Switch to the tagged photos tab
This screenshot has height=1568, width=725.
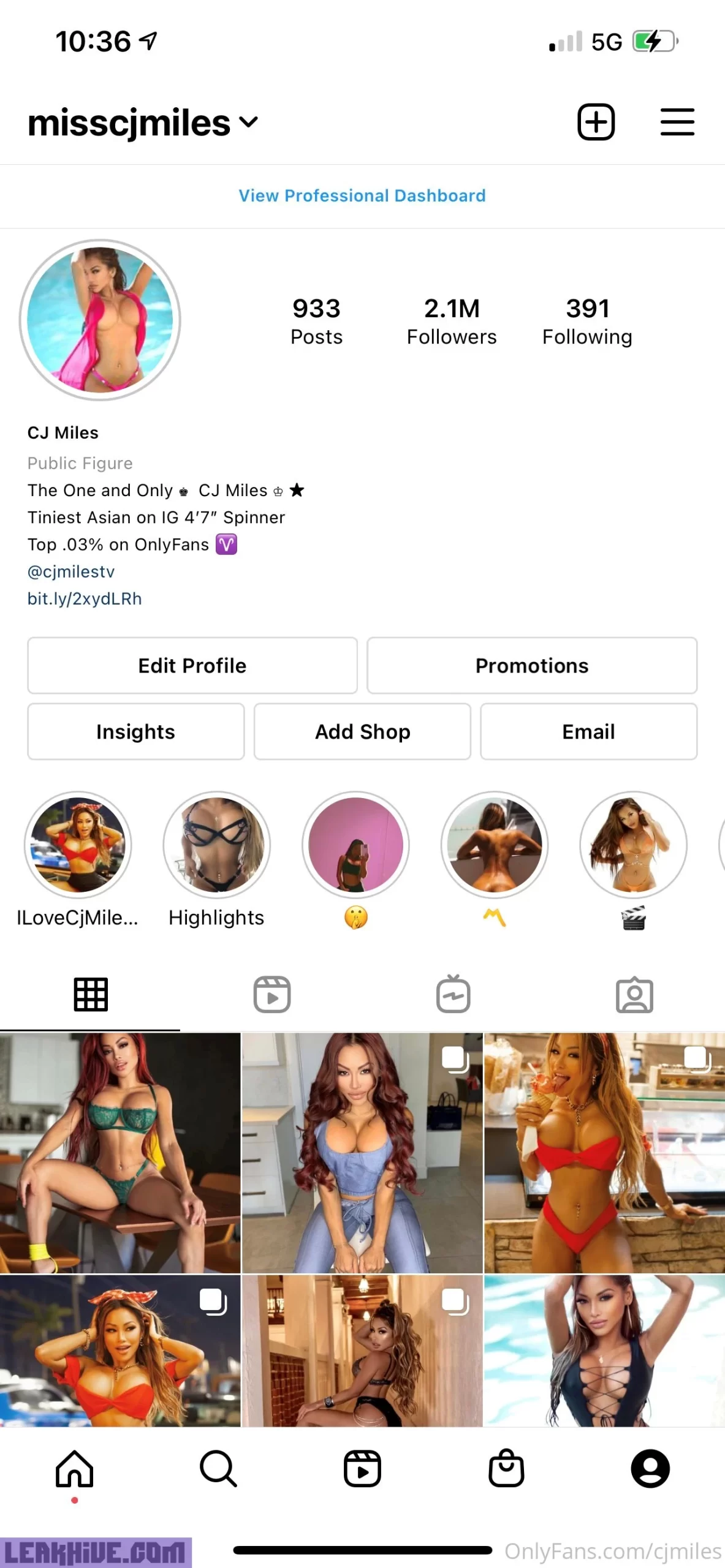coord(634,994)
